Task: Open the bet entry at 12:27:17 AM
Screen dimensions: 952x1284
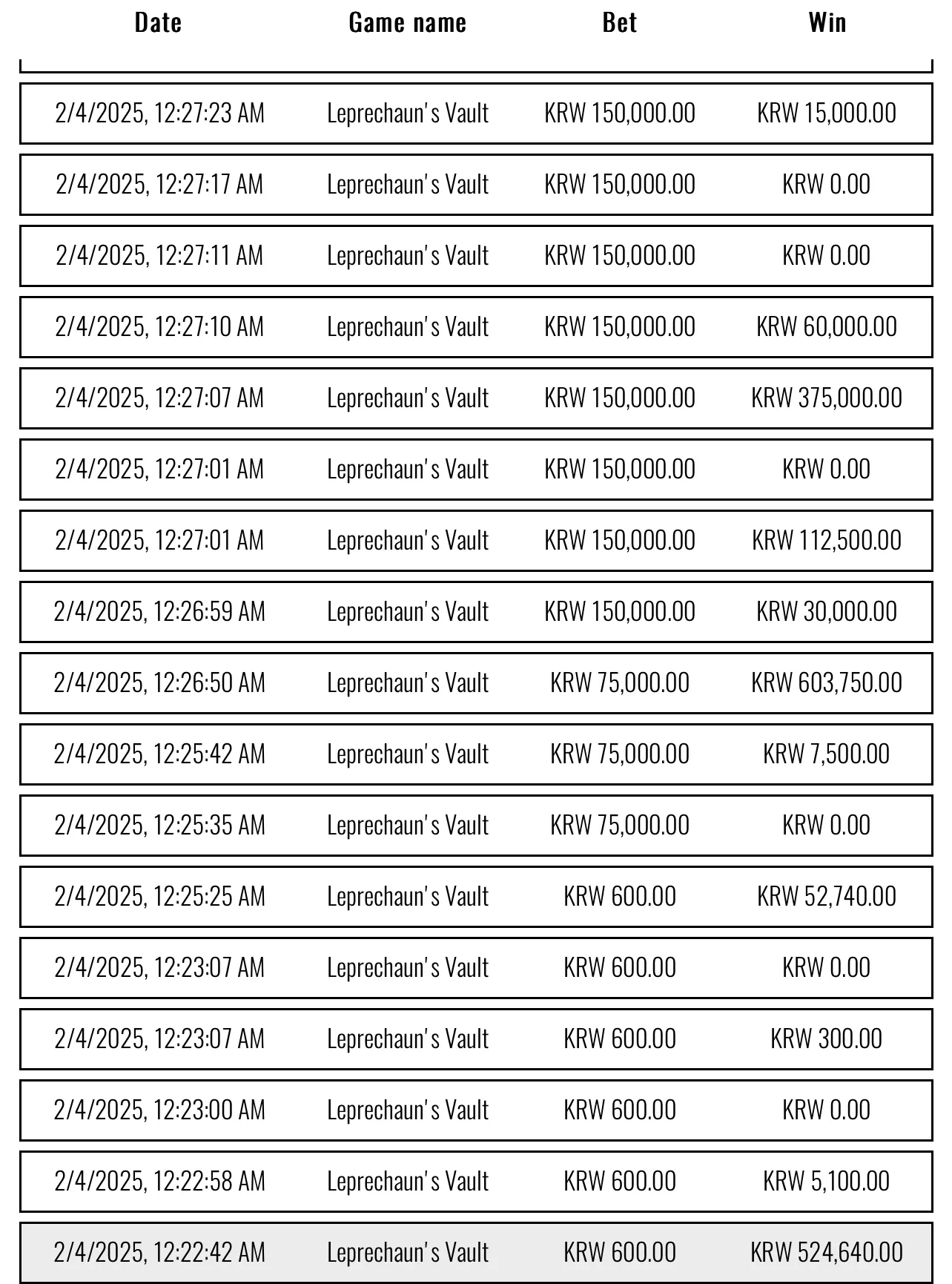Action: [x=476, y=185]
